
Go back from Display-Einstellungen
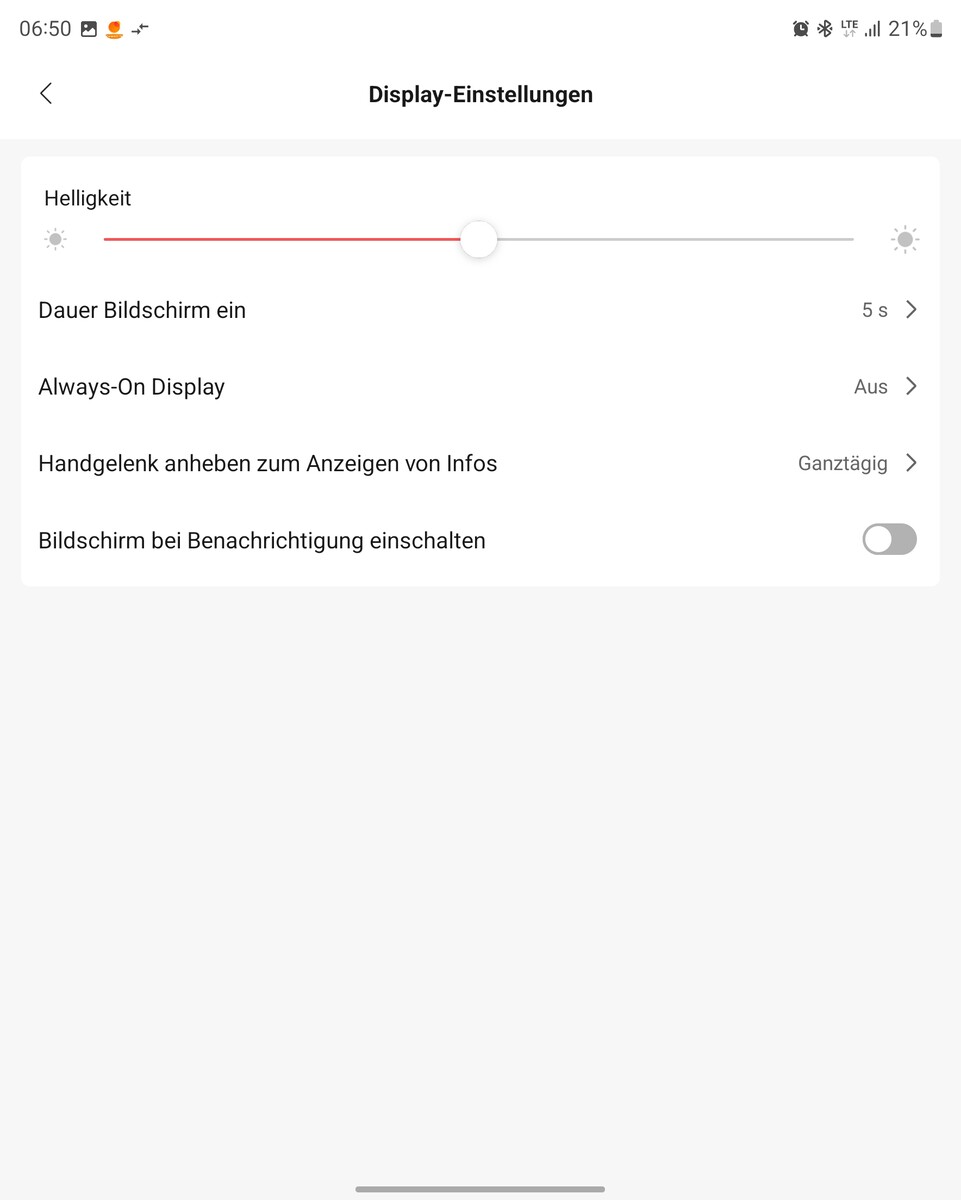click(x=46, y=94)
